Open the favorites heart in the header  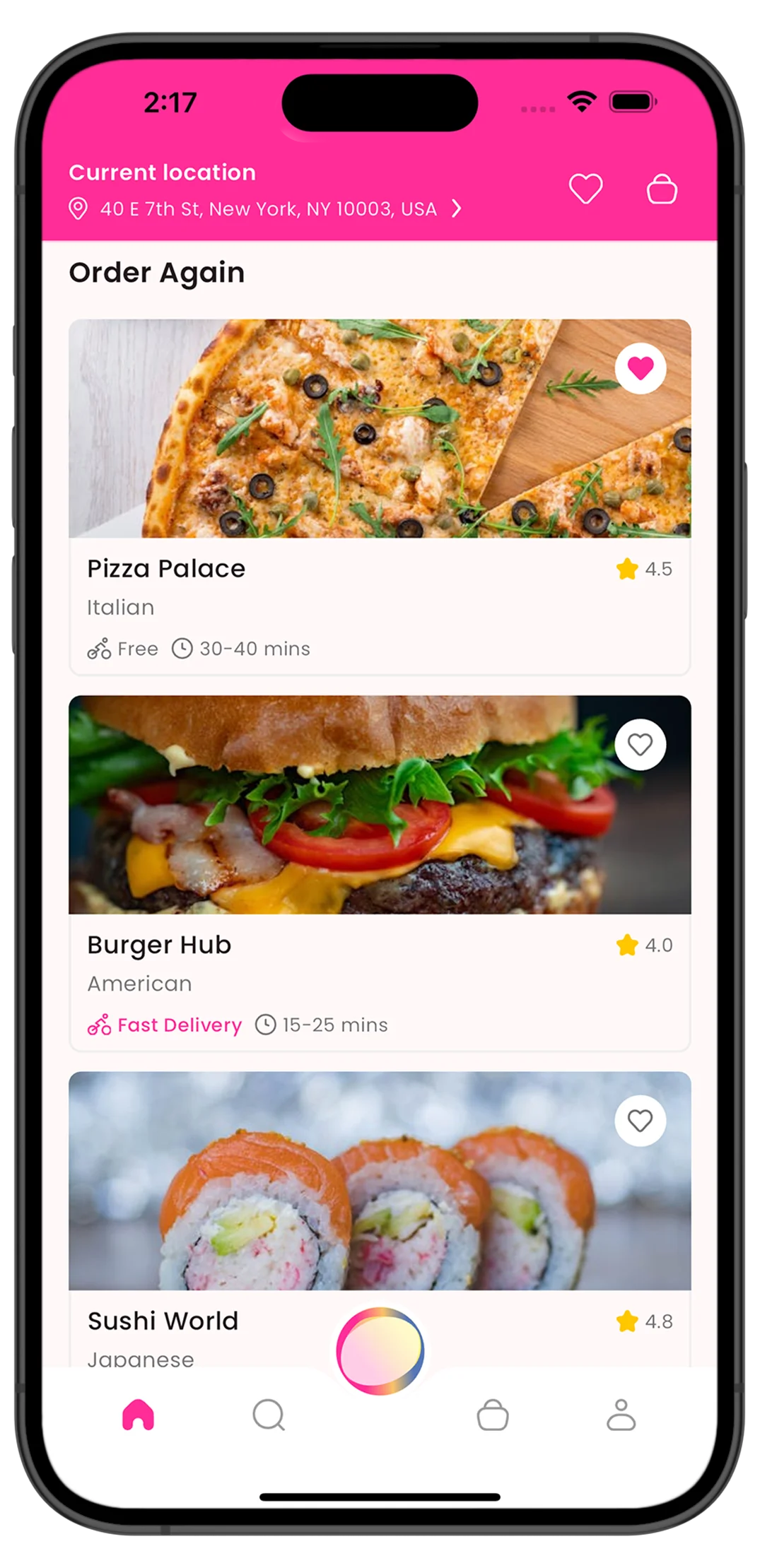(x=585, y=189)
